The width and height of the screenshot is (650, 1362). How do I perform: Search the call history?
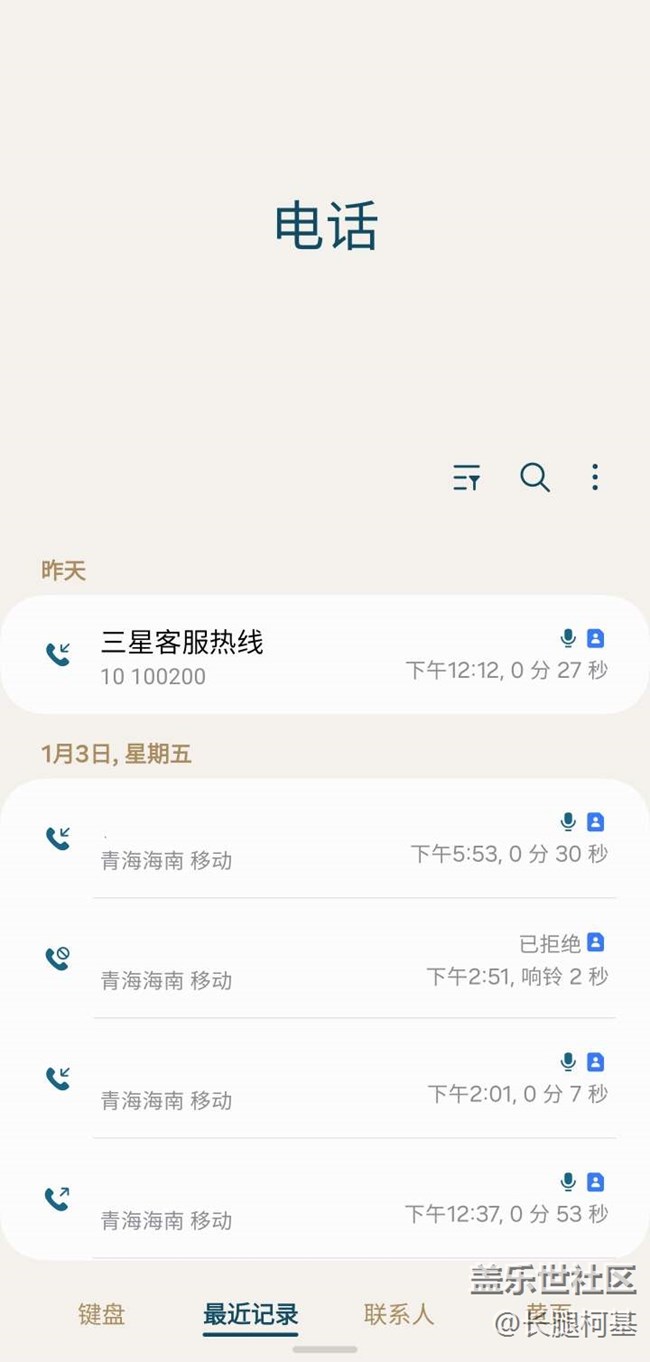coord(535,478)
